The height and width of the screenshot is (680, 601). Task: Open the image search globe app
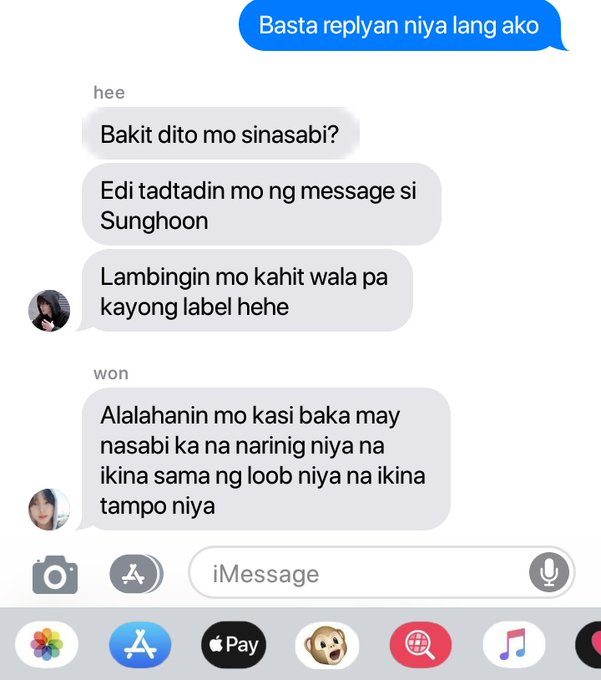[420, 645]
